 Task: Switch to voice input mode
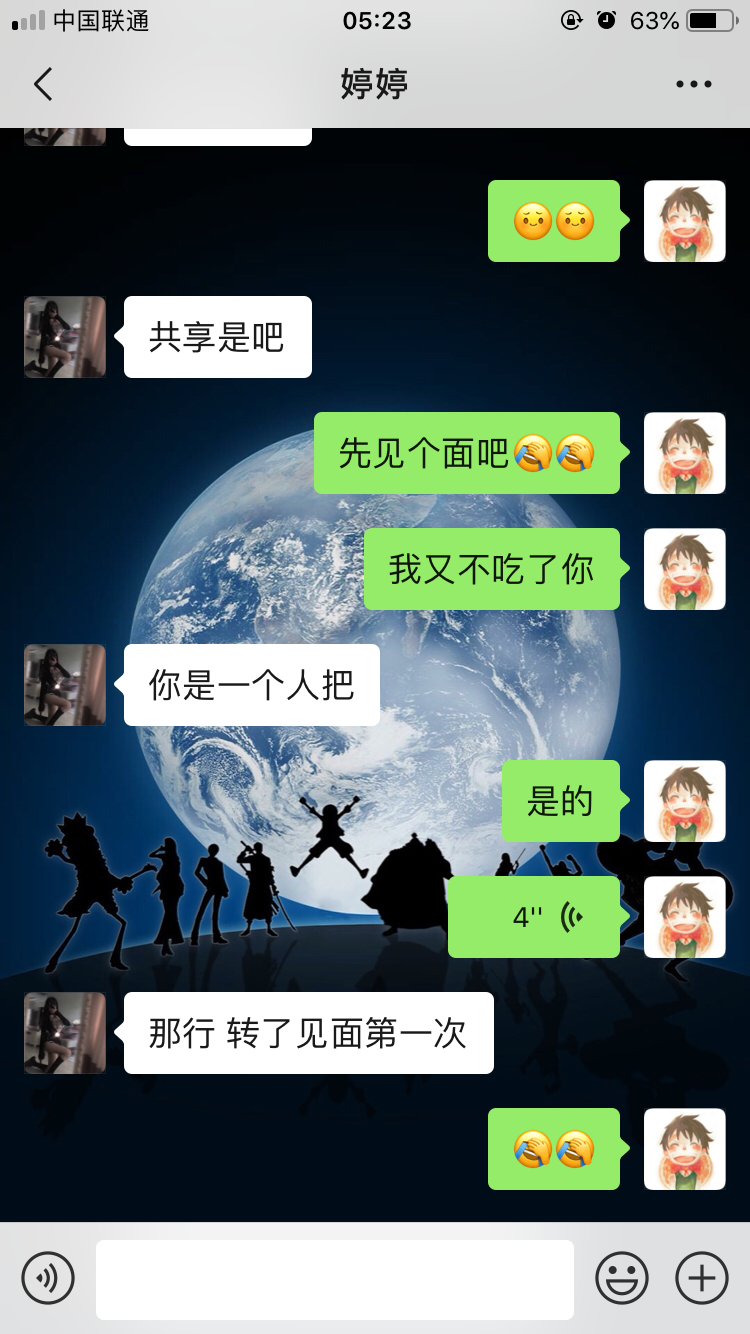pos(48,1277)
